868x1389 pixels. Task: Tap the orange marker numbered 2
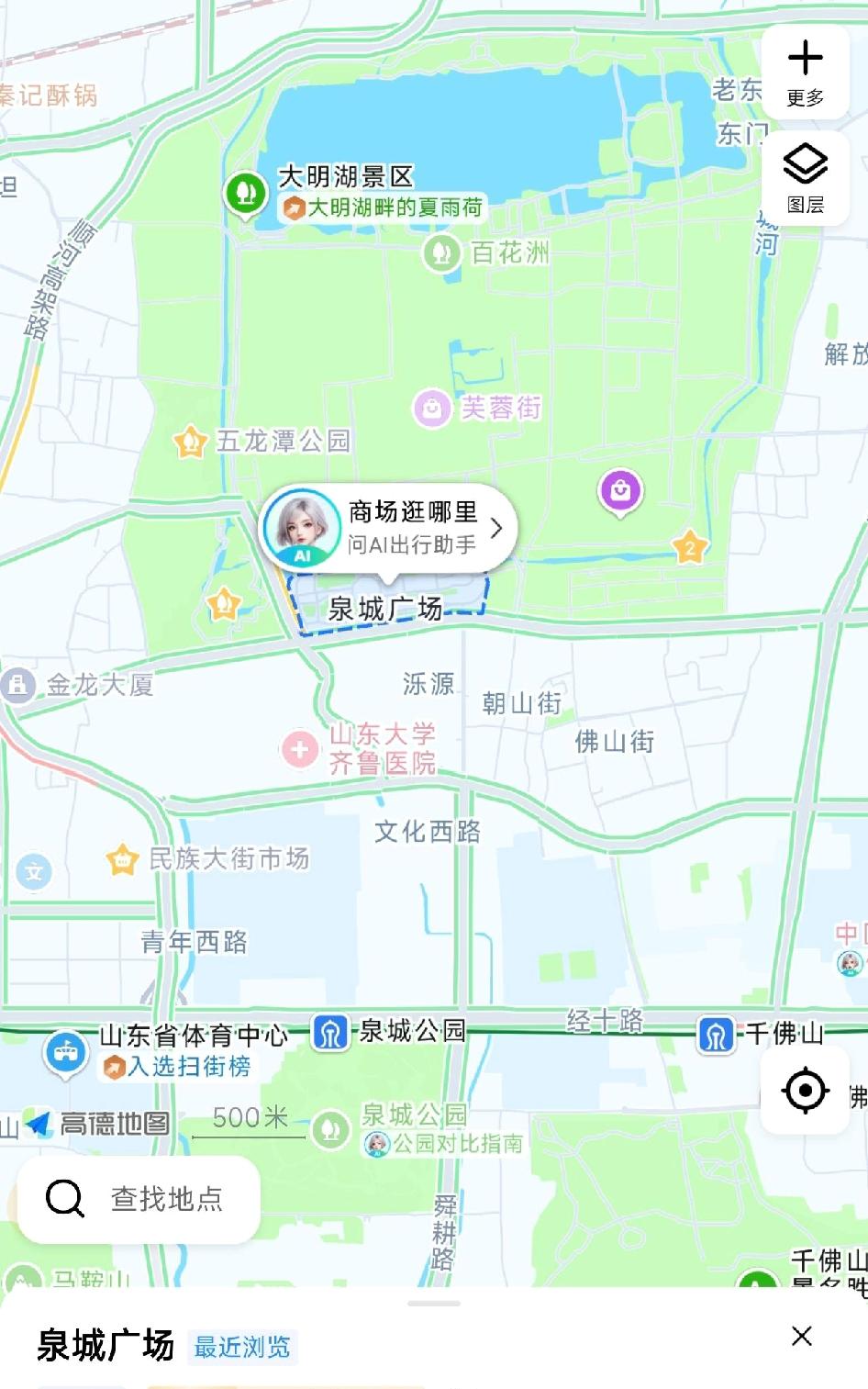click(x=689, y=547)
